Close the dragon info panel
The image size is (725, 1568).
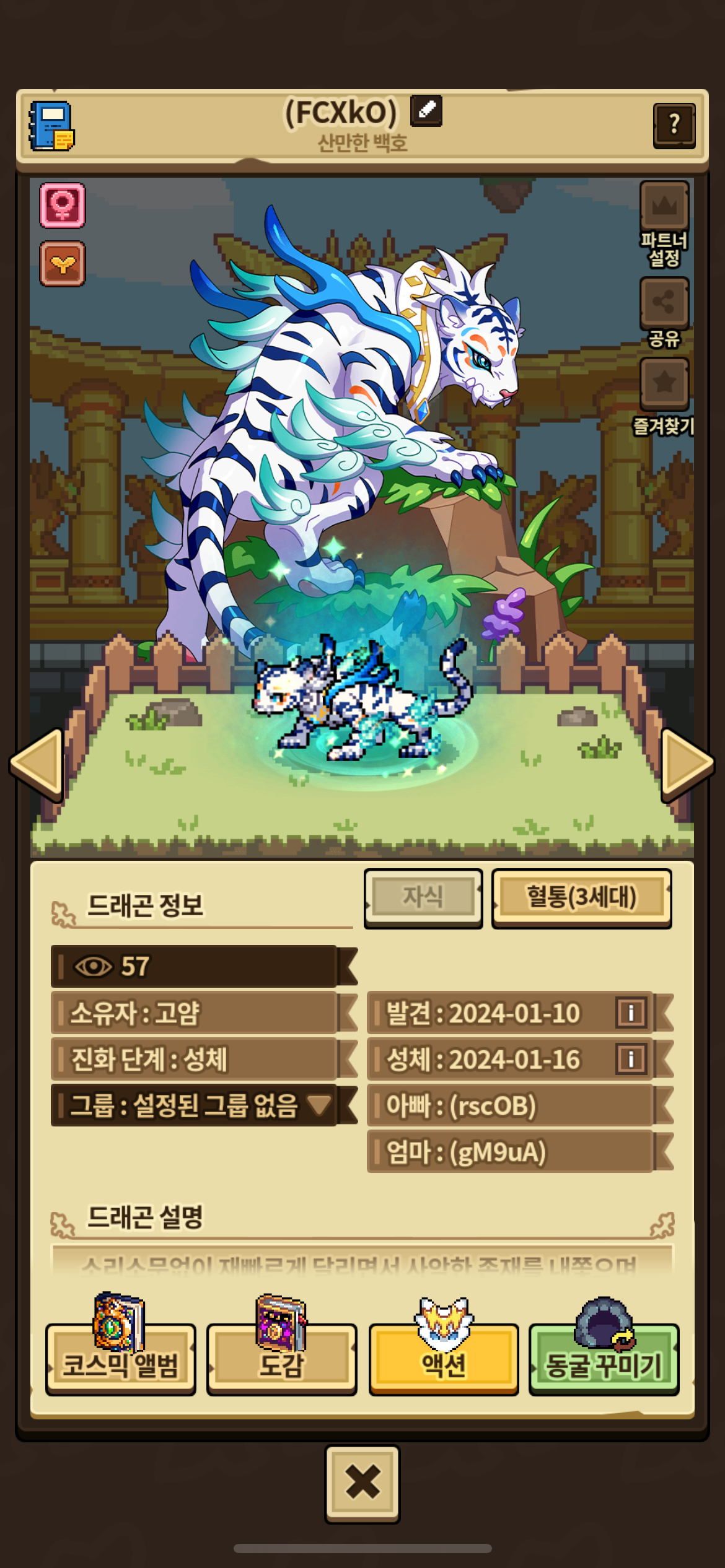(x=362, y=1483)
